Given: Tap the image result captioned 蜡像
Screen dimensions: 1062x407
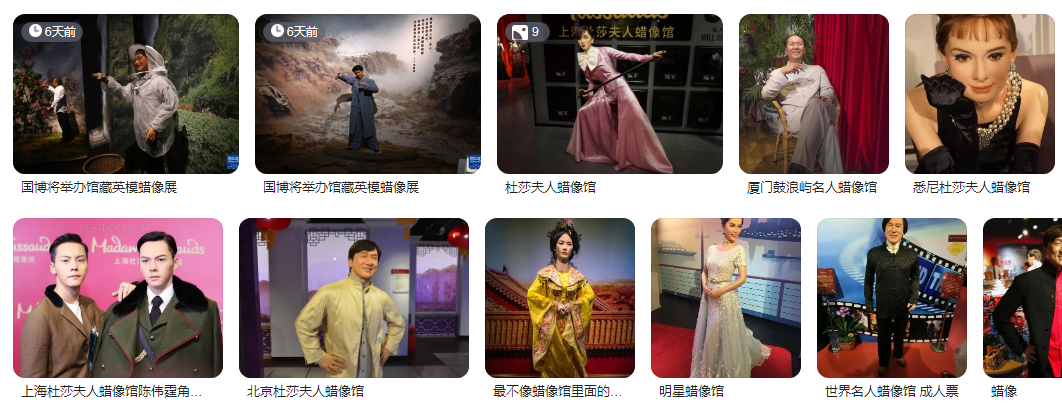Looking at the screenshot, I should click(1022, 298).
